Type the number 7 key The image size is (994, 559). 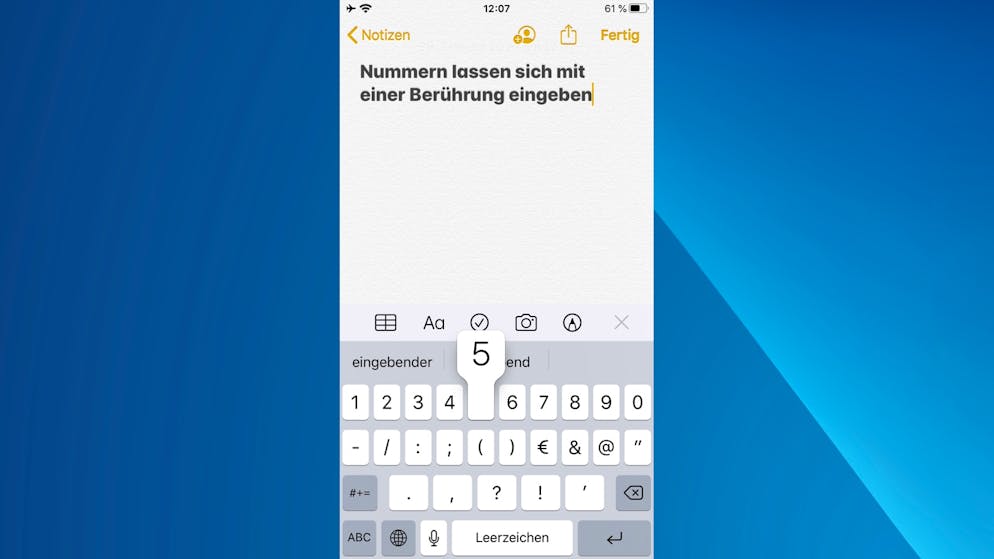pos(543,403)
